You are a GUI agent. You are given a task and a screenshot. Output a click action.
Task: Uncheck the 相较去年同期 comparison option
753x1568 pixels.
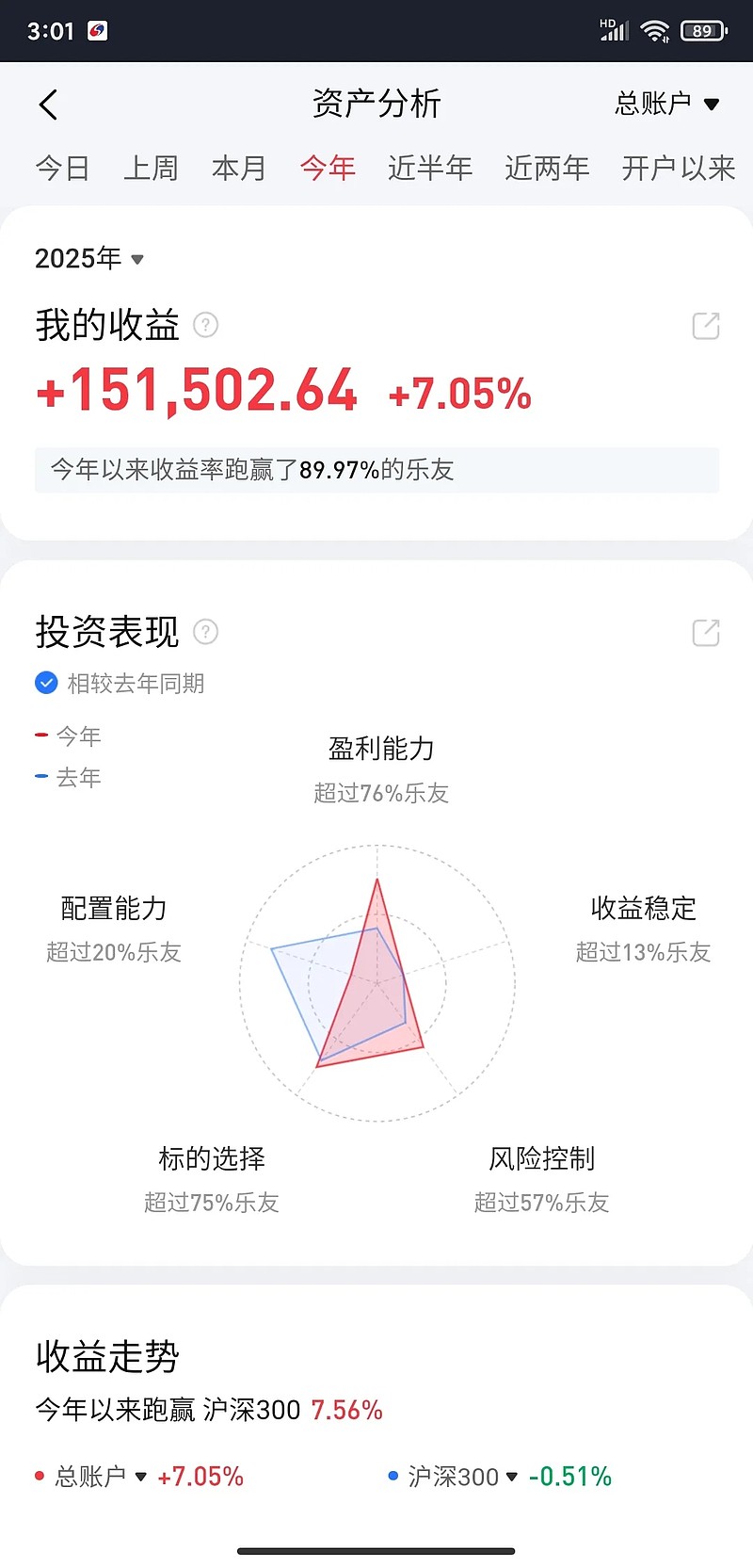[46, 683]
